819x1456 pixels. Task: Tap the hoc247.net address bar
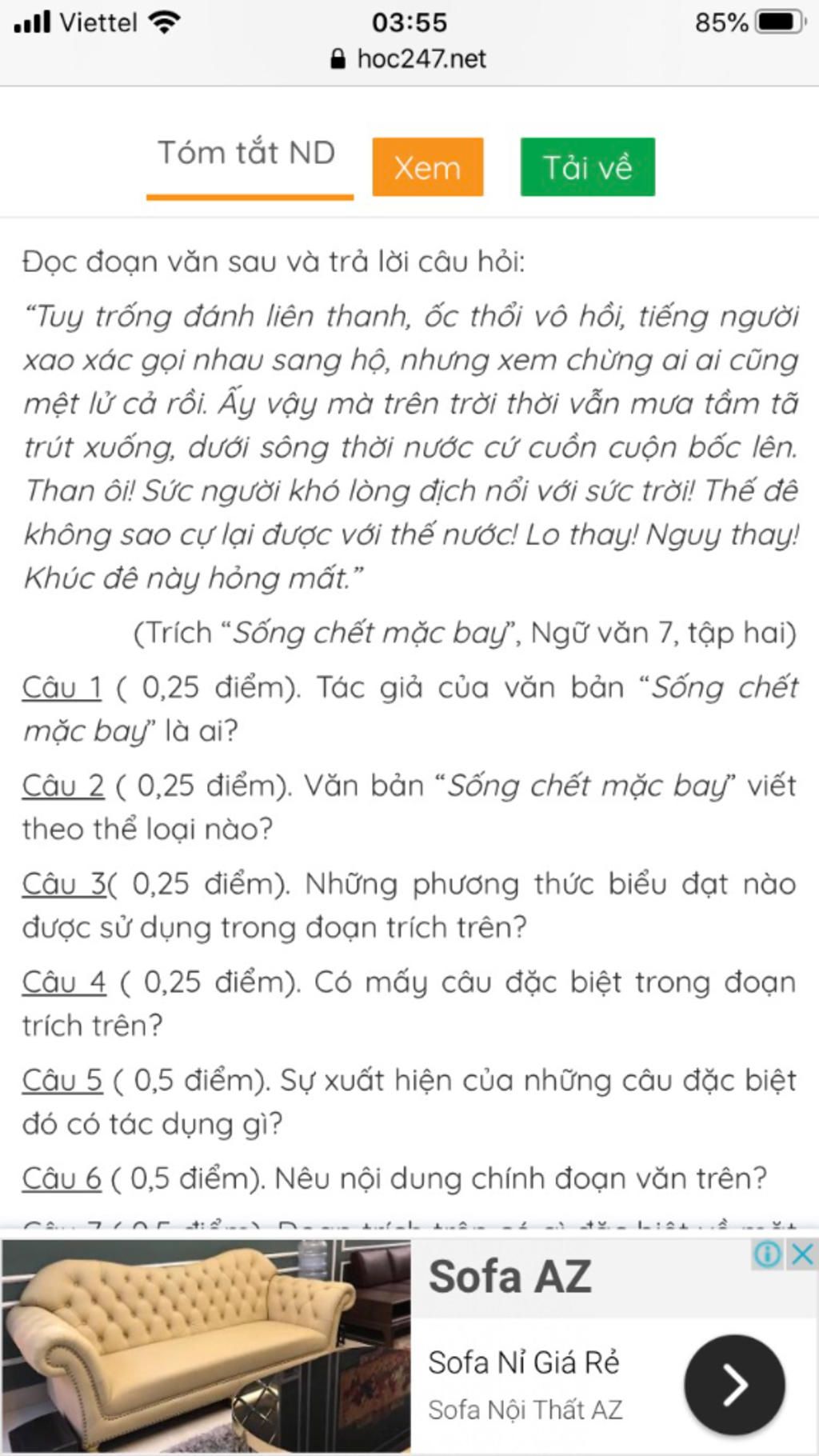pos(409,59)
